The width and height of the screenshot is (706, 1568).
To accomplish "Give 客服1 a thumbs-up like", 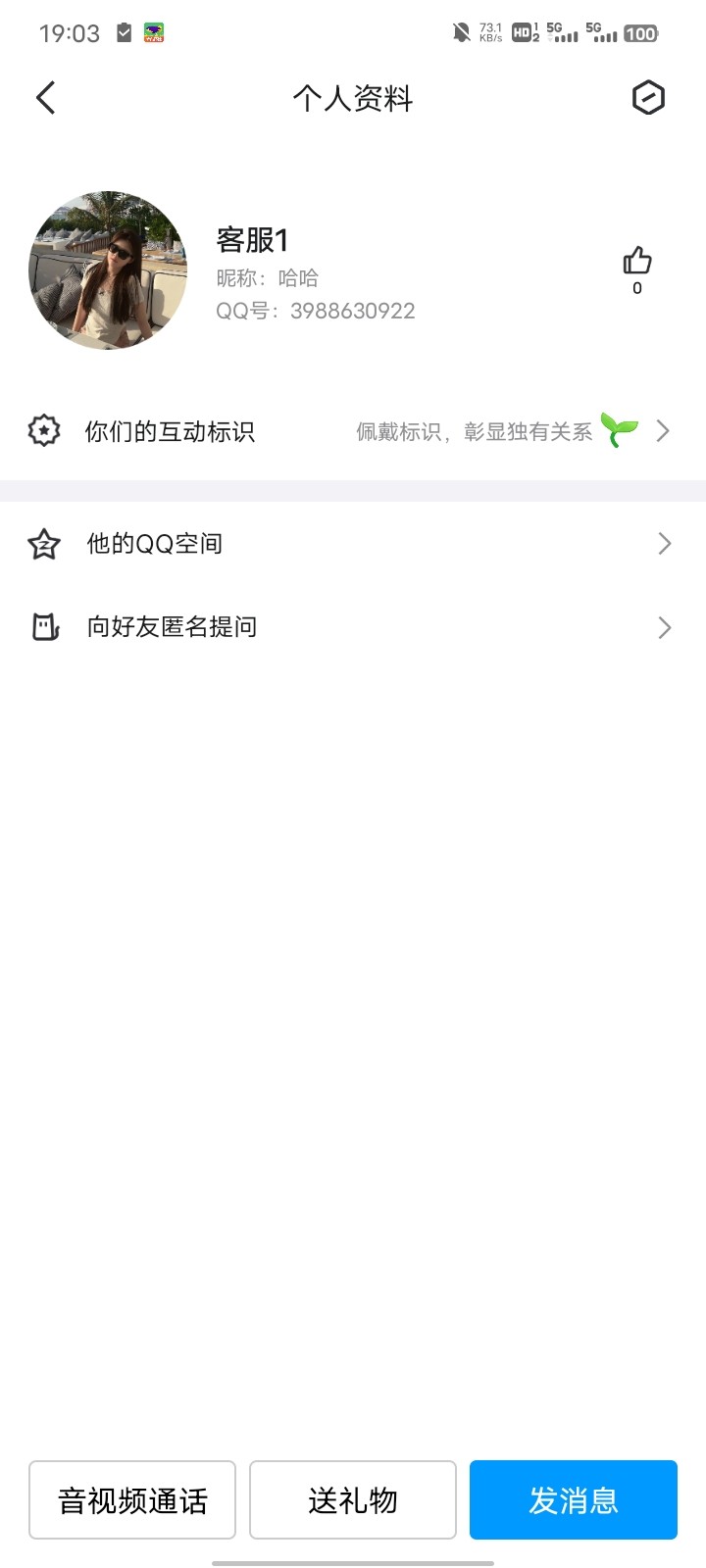I will (x=637, y=262).
